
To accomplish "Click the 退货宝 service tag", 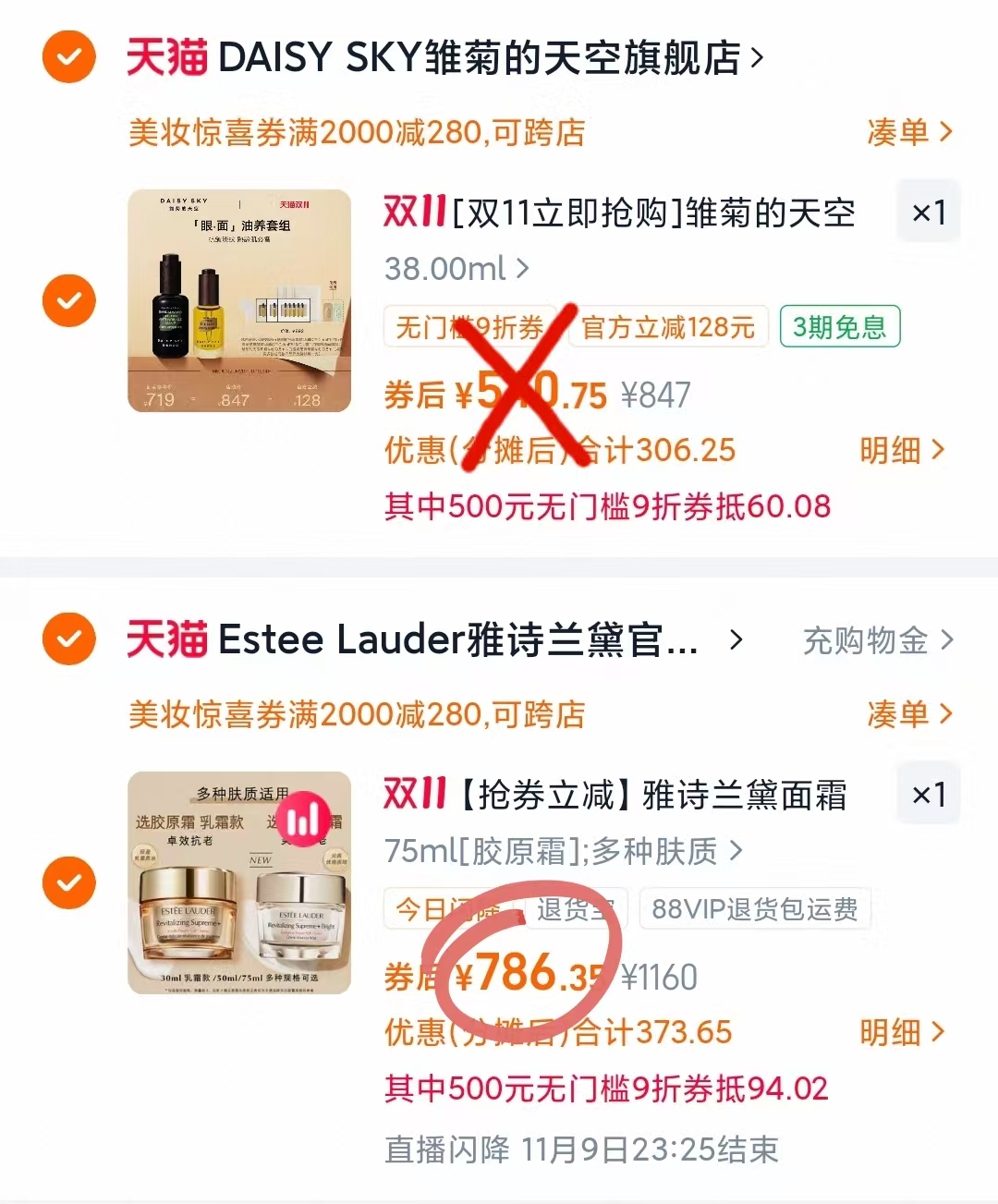I will [x=578, y=909].
